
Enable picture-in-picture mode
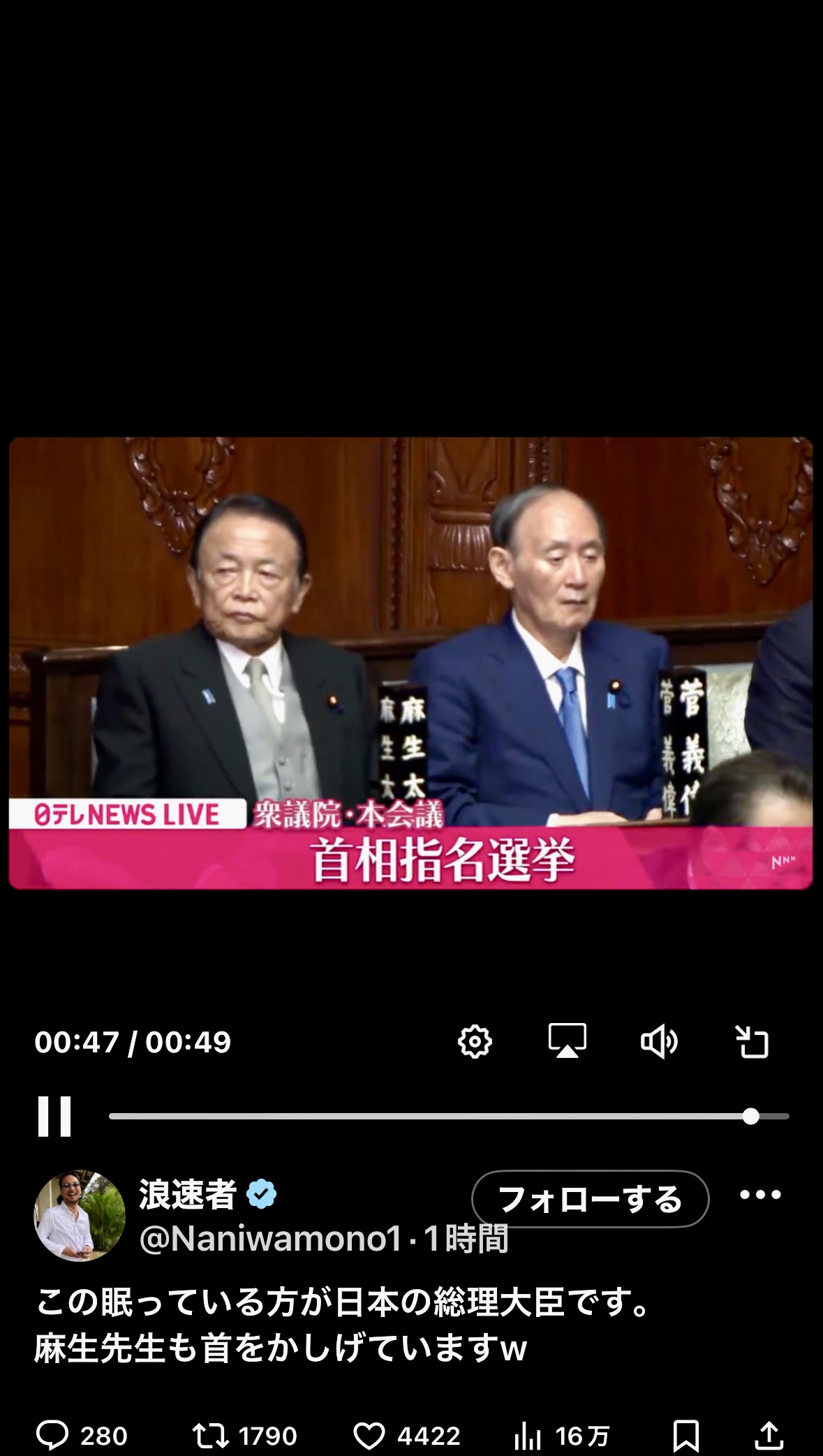coord(752,1043)
